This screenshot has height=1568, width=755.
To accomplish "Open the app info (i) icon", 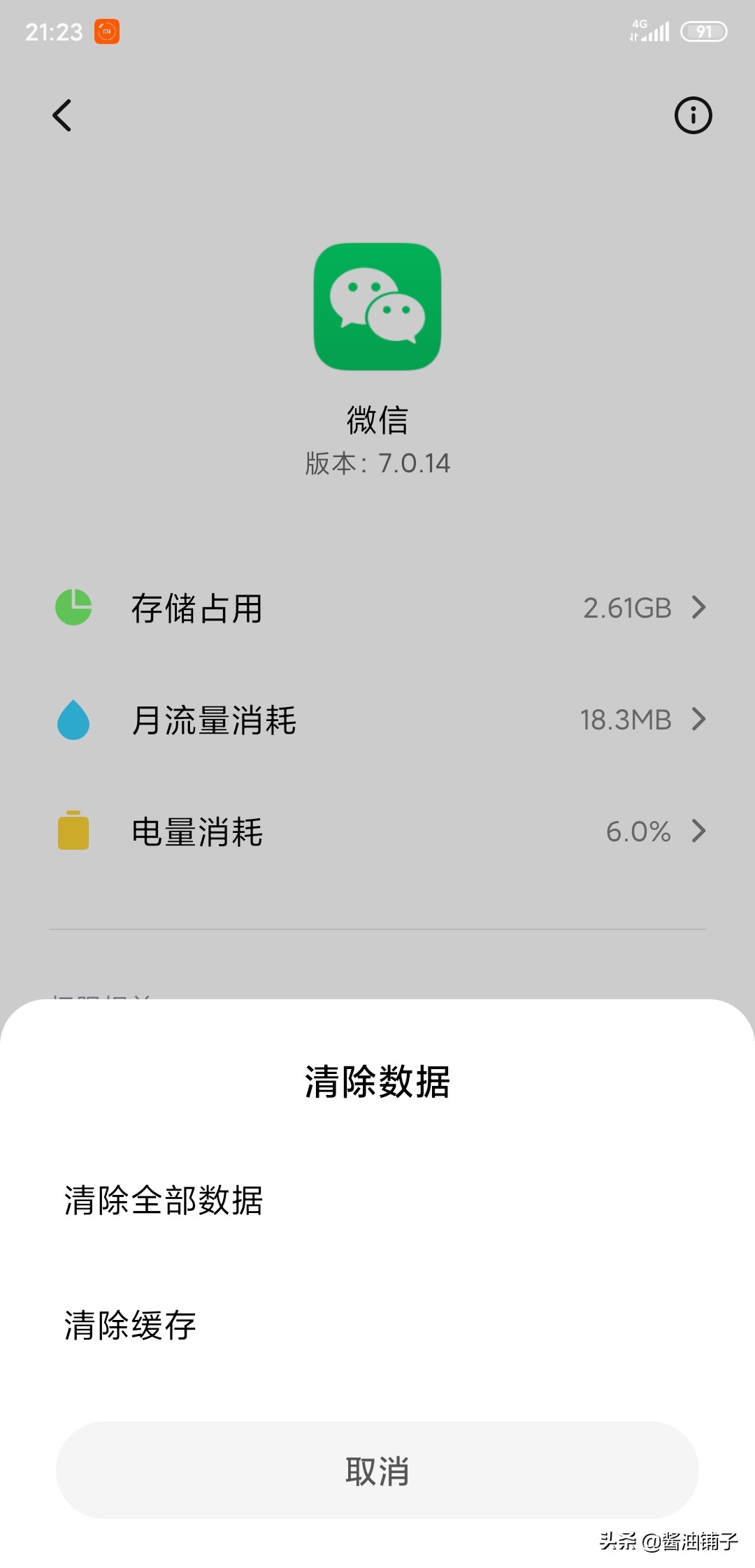I will pyautogui.click(x=694, y=115).
